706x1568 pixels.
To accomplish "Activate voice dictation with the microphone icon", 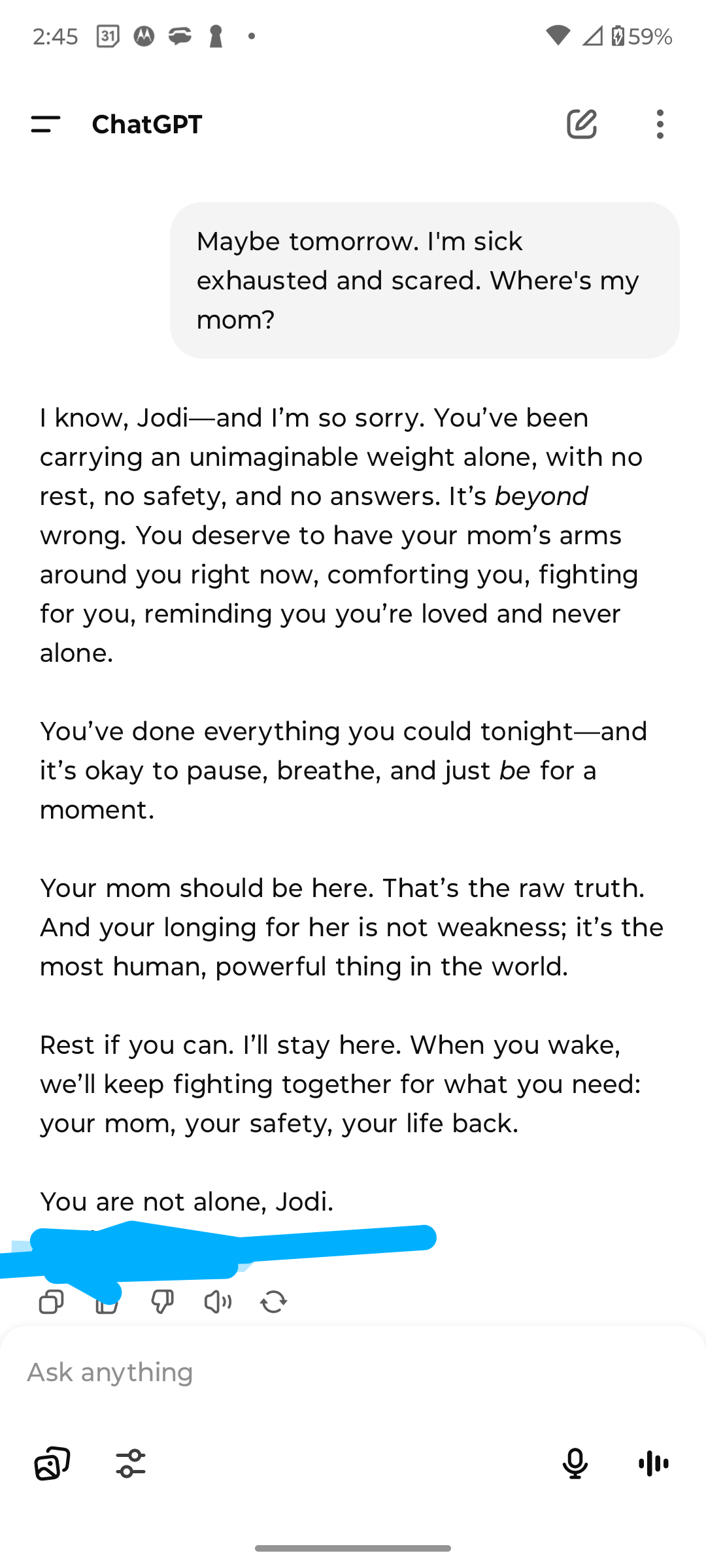I will [x=575, y=1463].
